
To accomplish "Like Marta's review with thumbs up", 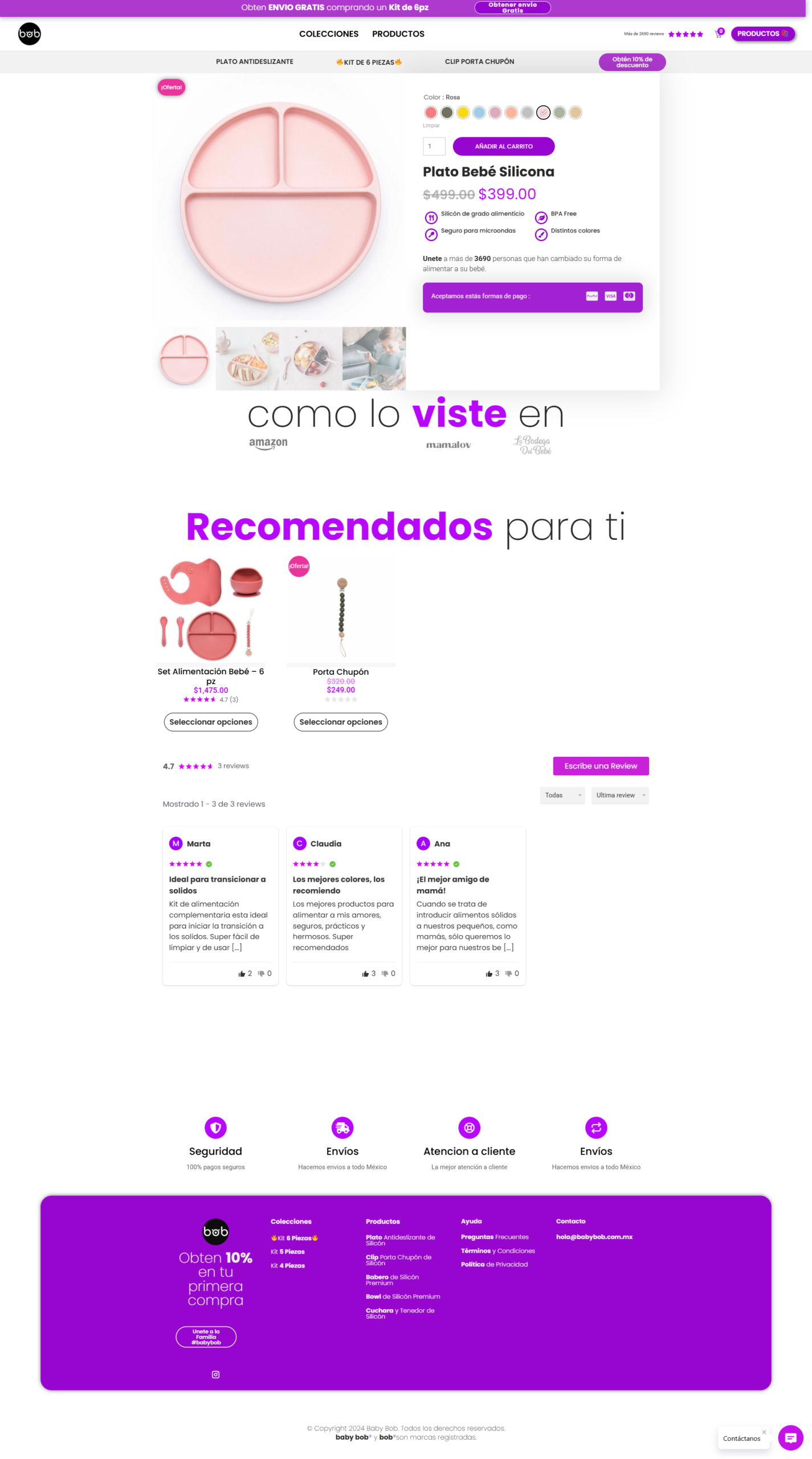I will tap(242, 972).
